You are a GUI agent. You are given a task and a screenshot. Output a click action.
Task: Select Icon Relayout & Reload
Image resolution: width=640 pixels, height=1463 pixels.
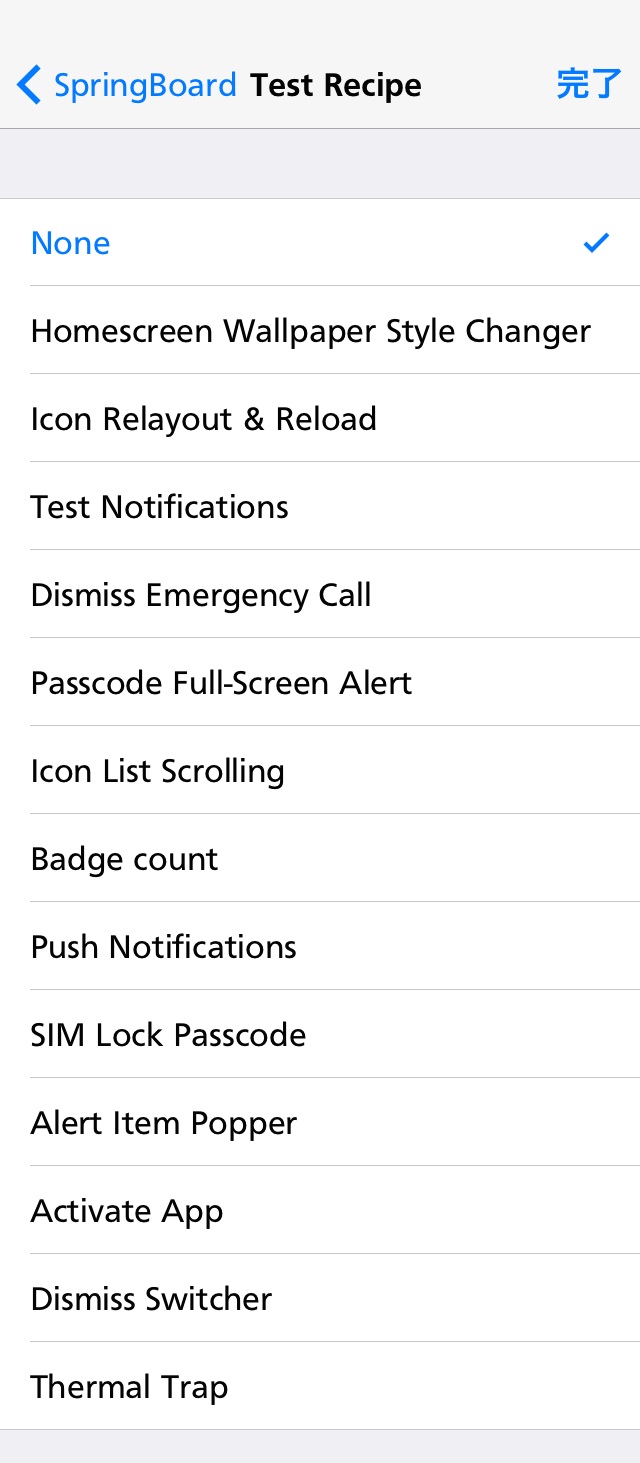pyautogui.click(x=320, y=418)
